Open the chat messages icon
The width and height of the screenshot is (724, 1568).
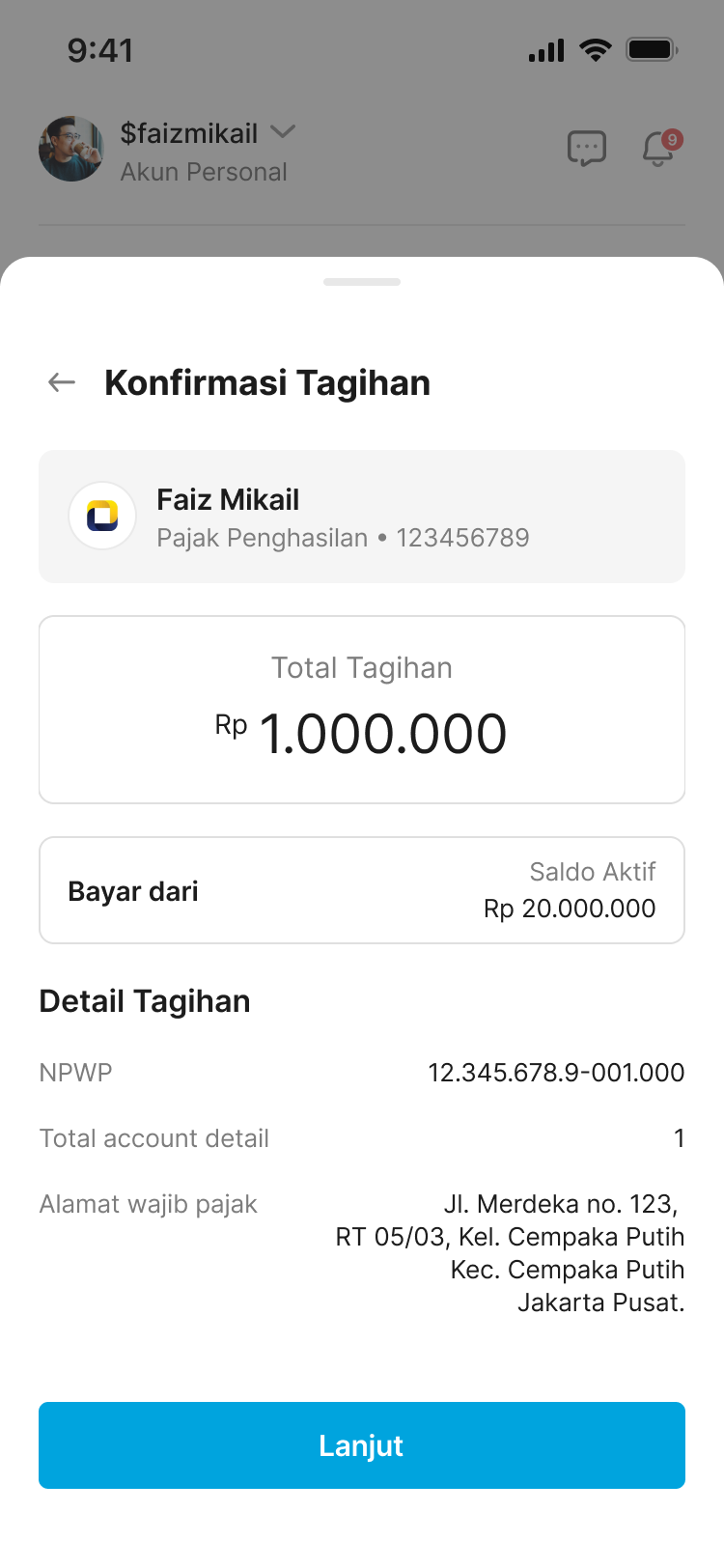(586, 149)
